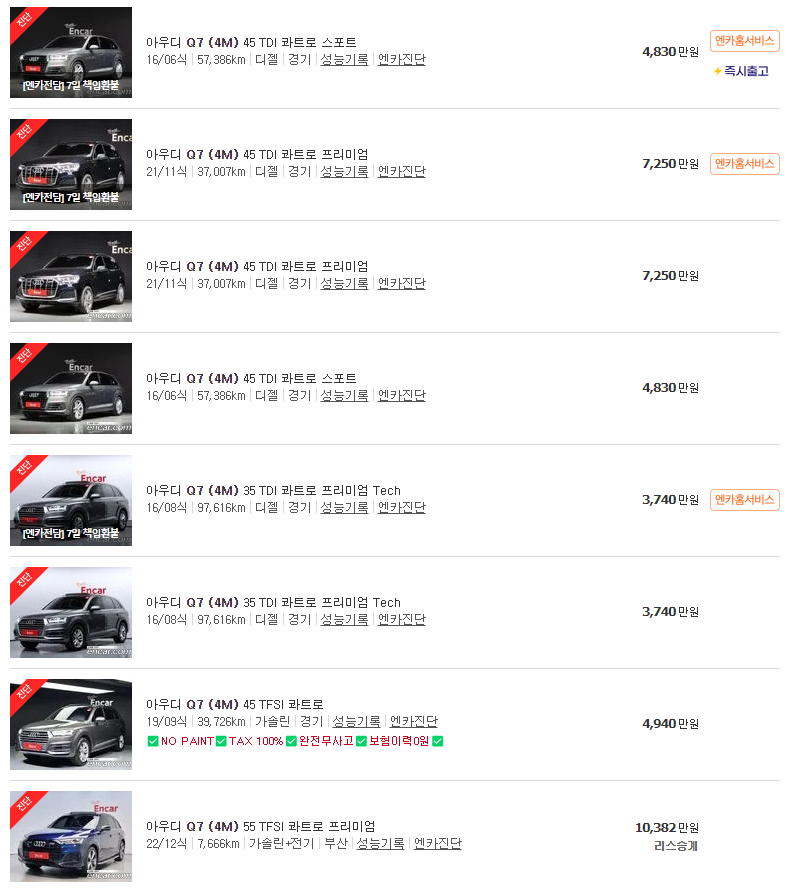
Task: Tap 엔카홈서비스 badge on the 4,830만원 listing
Action: coord(745,41)
